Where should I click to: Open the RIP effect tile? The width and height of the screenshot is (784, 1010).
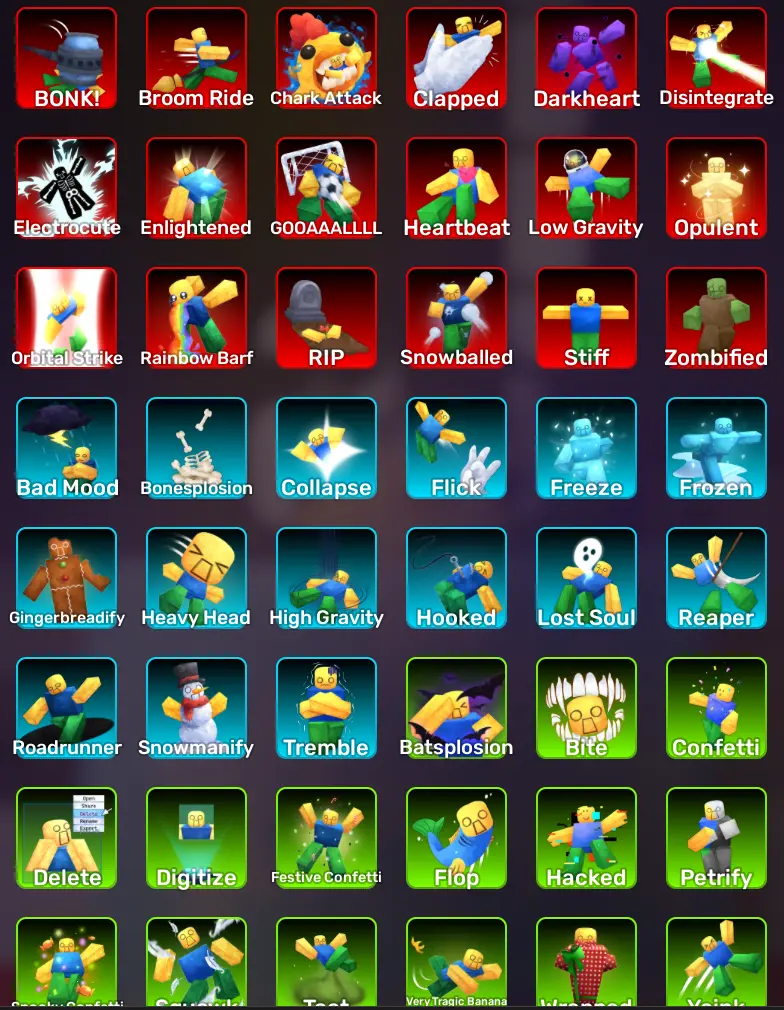[x=327, y=318]
